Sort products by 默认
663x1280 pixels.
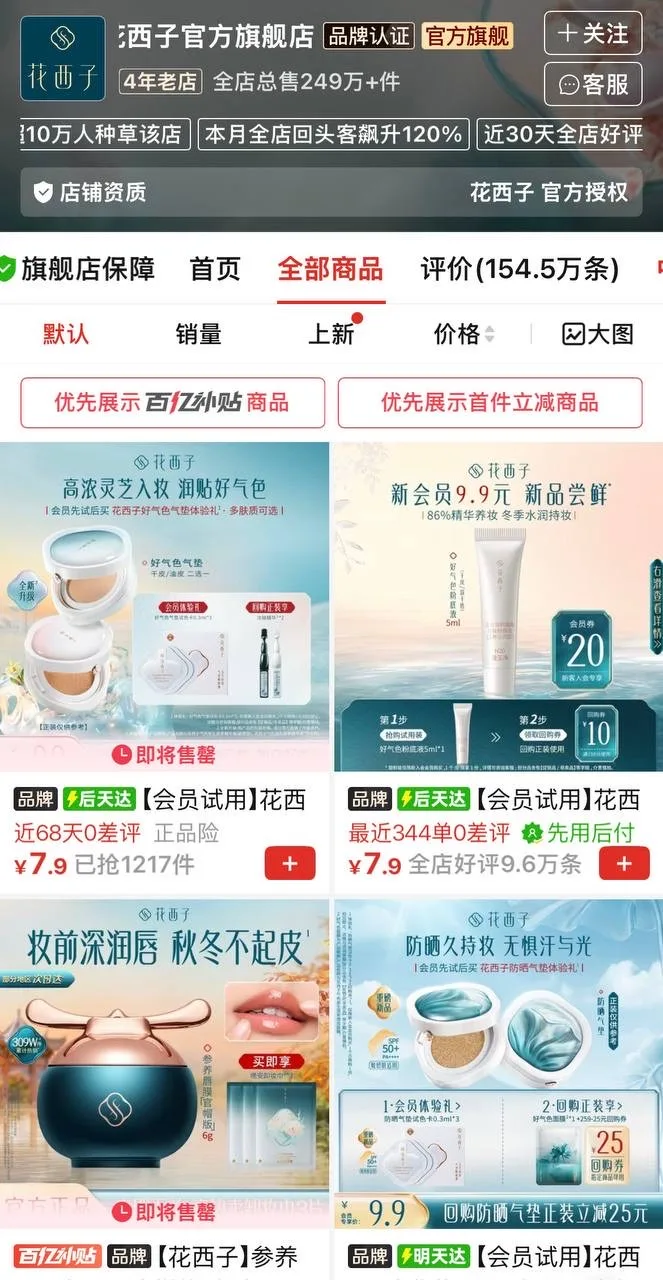(x=66, y=334)
